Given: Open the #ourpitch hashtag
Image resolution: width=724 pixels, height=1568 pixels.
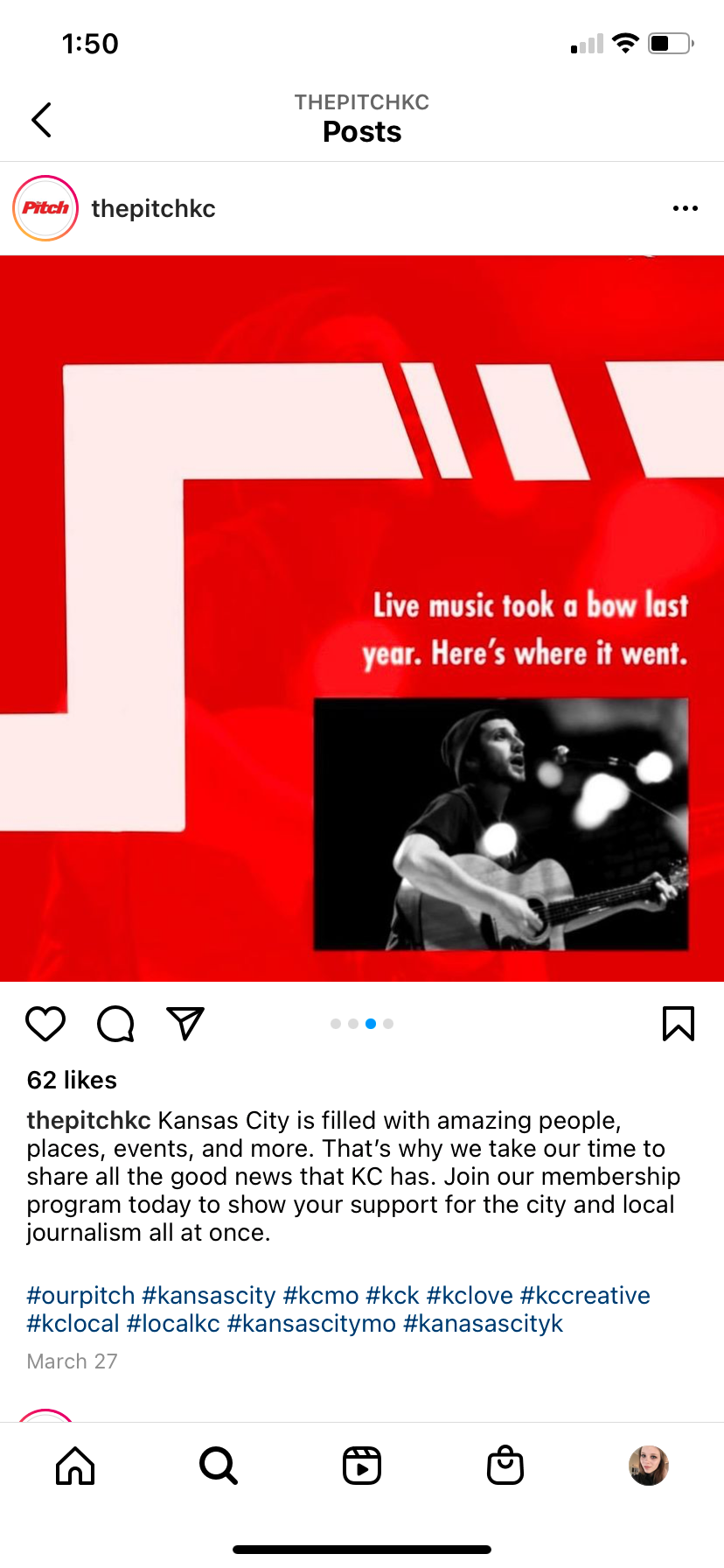Looking at the screenshot, I should (80, 1295).
